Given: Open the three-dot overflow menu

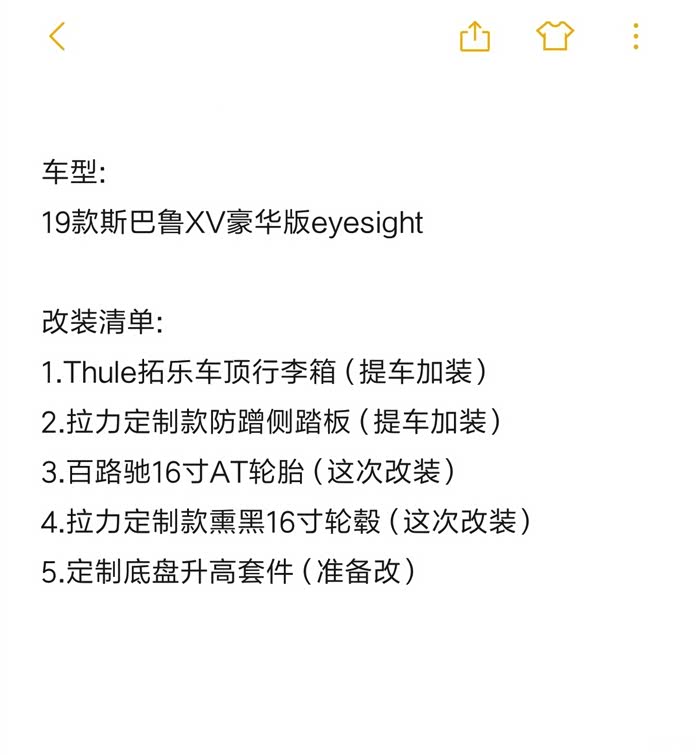Looking at the screenshot, I should 636,36.
